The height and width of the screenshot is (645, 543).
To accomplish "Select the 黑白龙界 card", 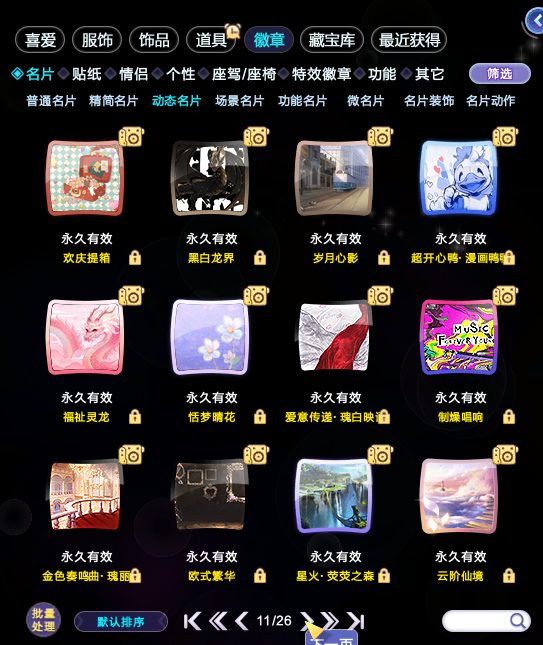I will coord(210,178).
